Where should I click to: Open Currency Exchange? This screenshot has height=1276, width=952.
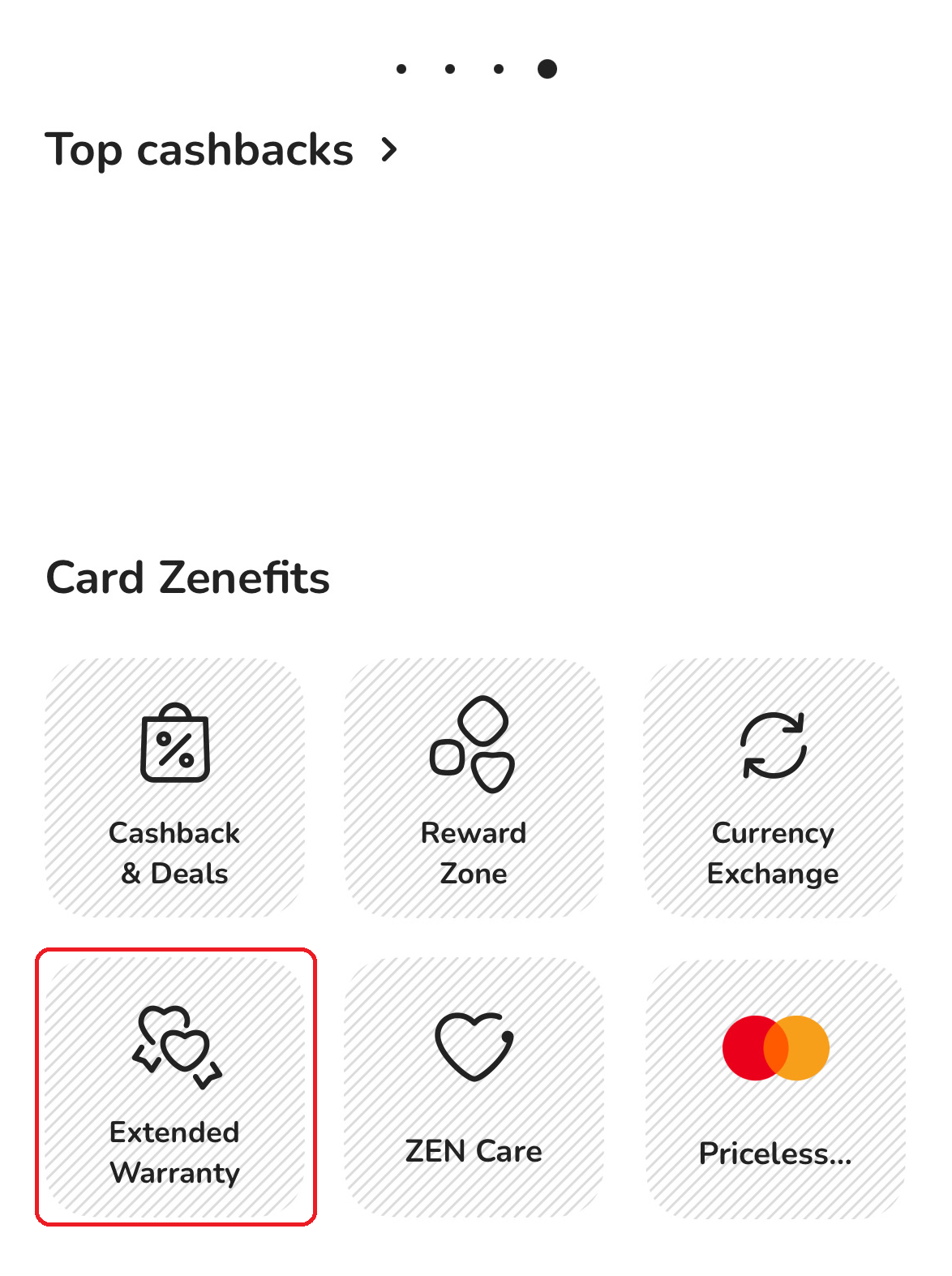click(773, 787)
